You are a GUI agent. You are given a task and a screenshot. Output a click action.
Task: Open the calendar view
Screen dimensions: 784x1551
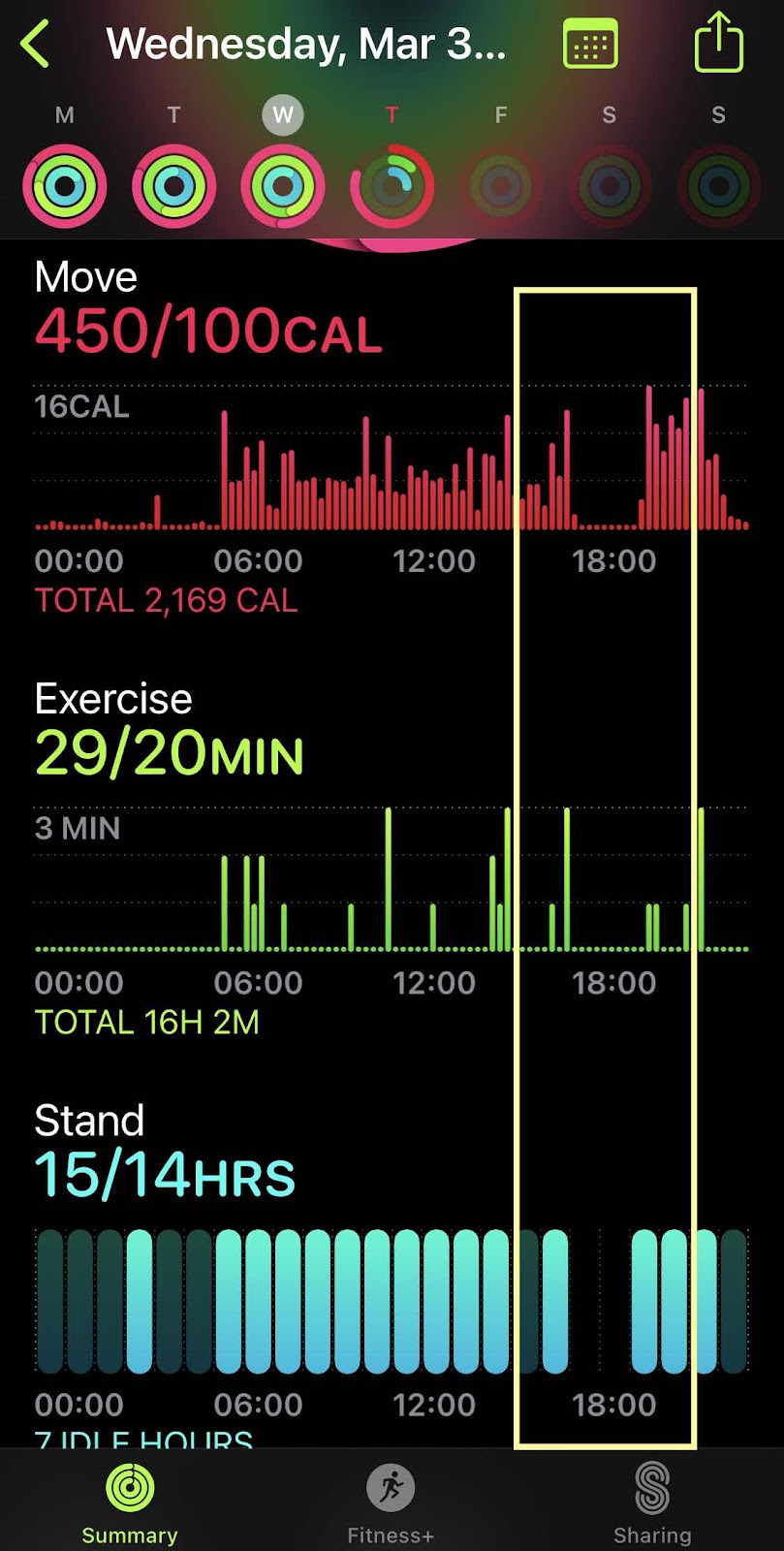[589, 44]
